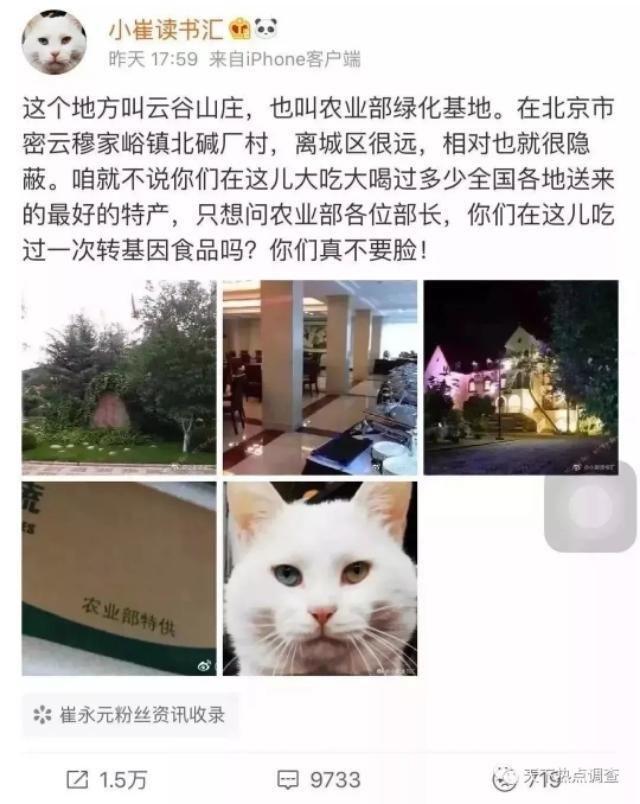Open the night villa photo
This screenshot has height=804, width=640.
[521, 377]
